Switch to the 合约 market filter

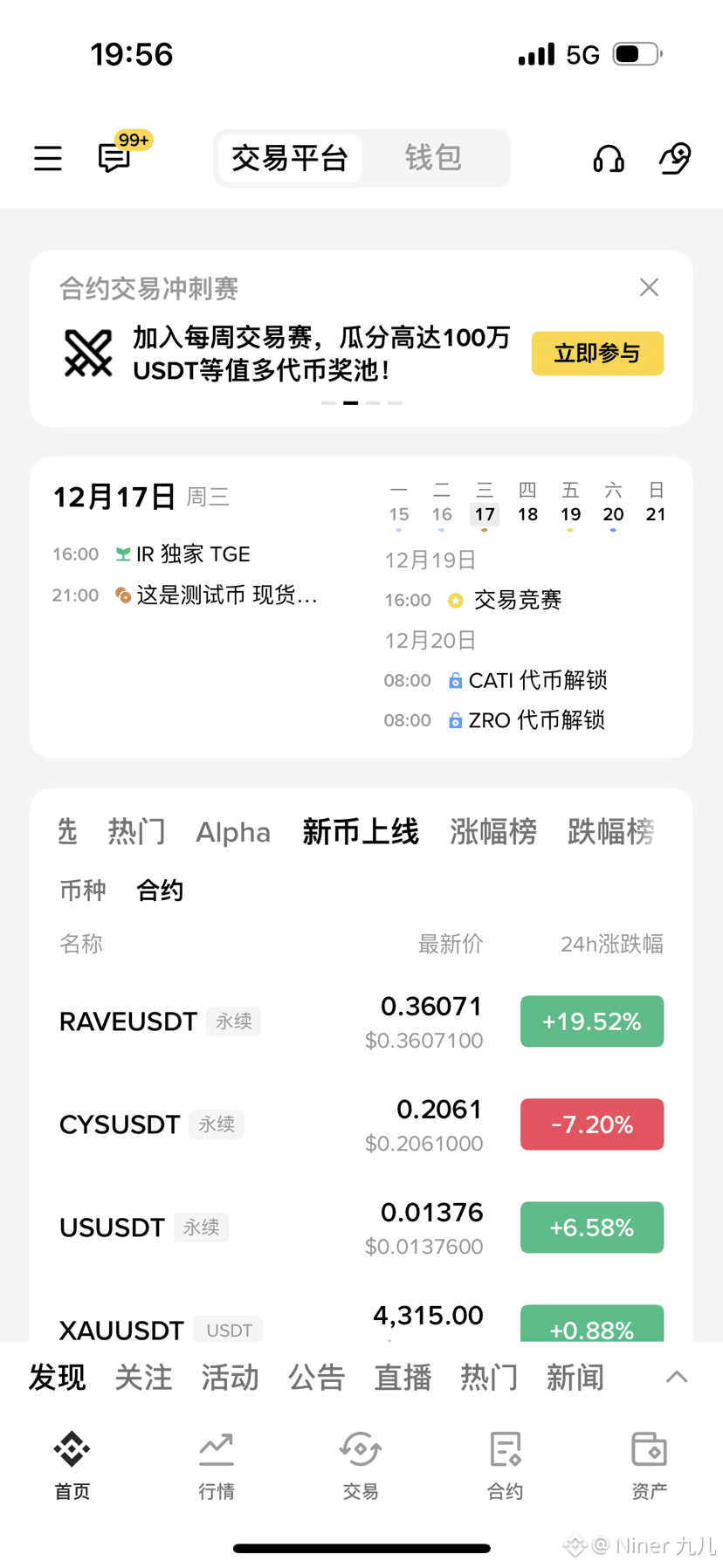(159, 889)
